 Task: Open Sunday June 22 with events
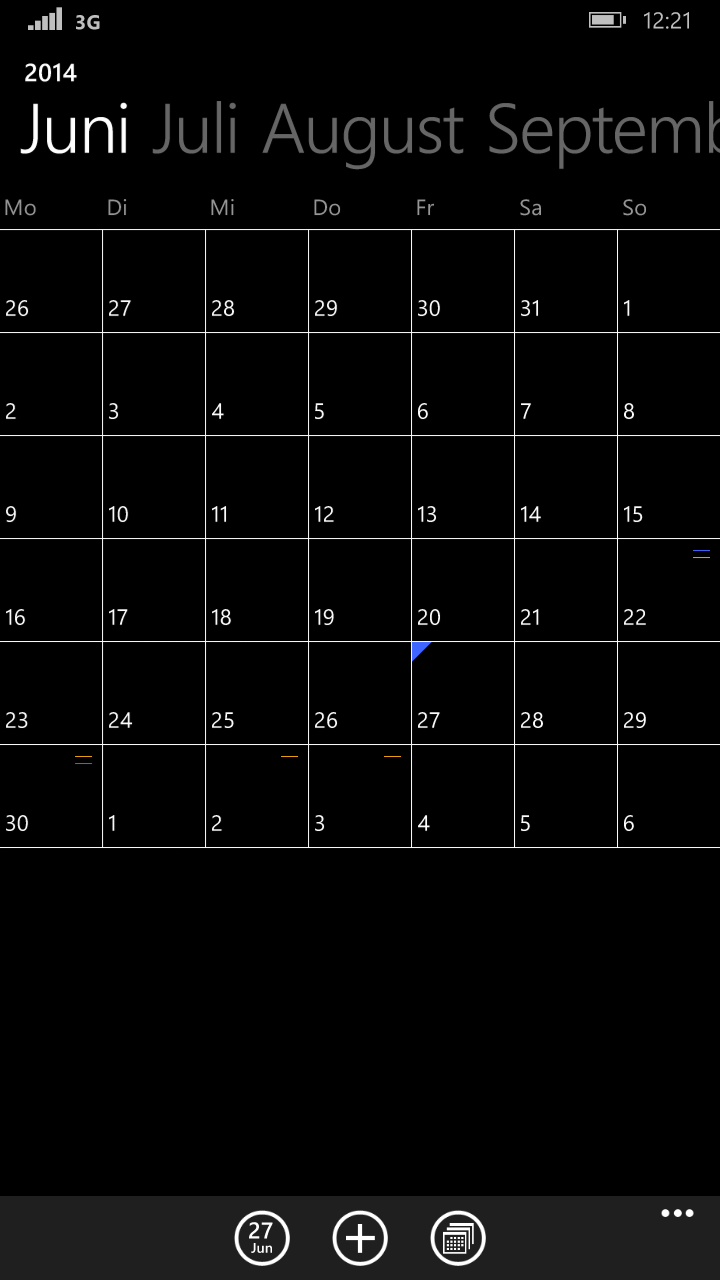[x=669, y=590]
